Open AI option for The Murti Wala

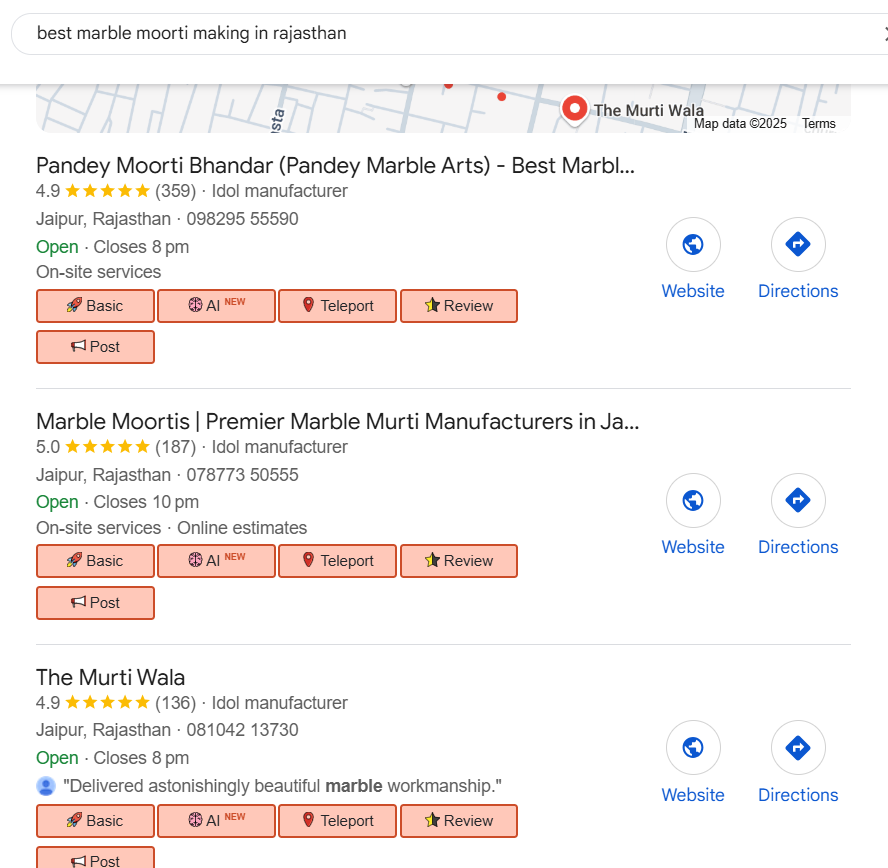coord(216,821)
